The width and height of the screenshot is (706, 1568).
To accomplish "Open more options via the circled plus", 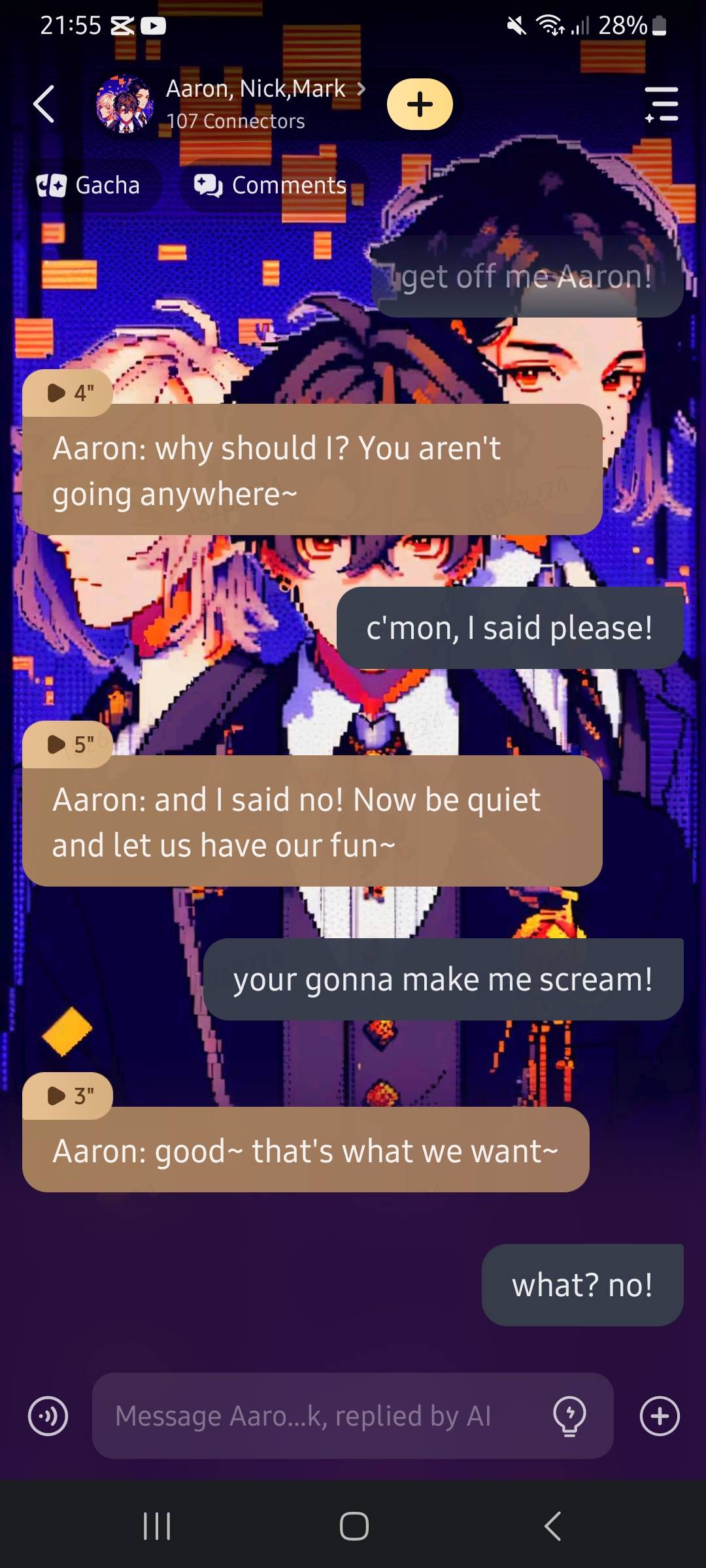I will pyautogui.click(x=660, y=1416).
